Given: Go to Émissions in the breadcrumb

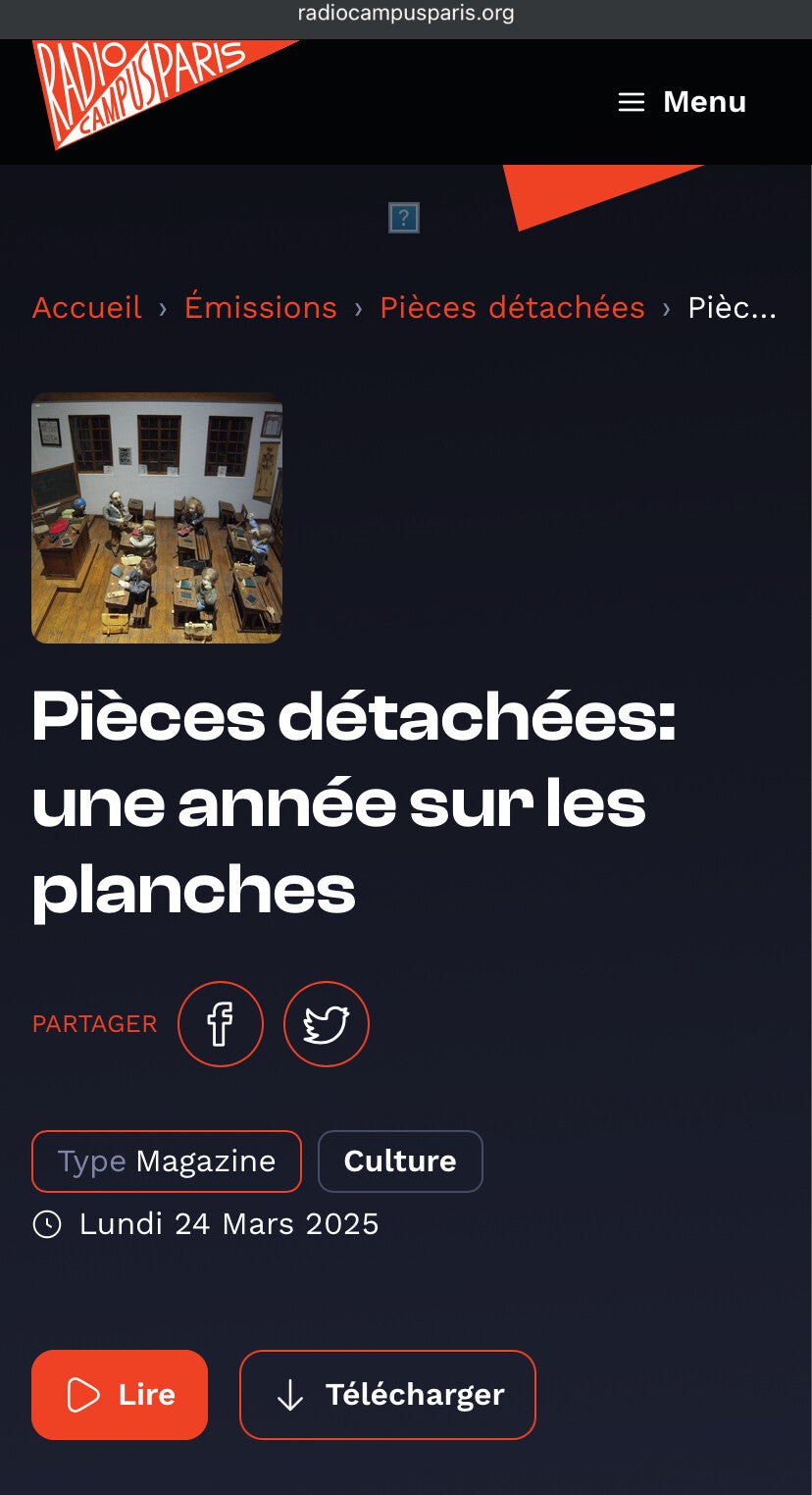Looking at the screenshot, I should [x=261, y=307].
